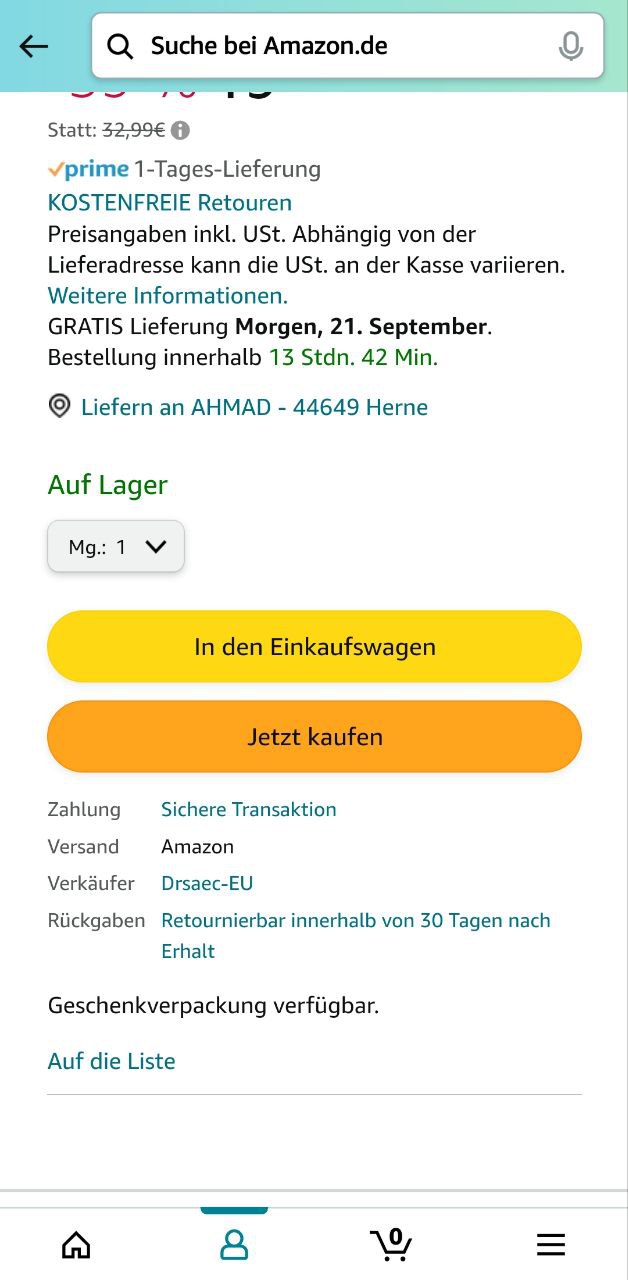Open Weitere Informationen about VAT
The image size is (628, 1280).
pyautogui.click(x=168, y=296)
